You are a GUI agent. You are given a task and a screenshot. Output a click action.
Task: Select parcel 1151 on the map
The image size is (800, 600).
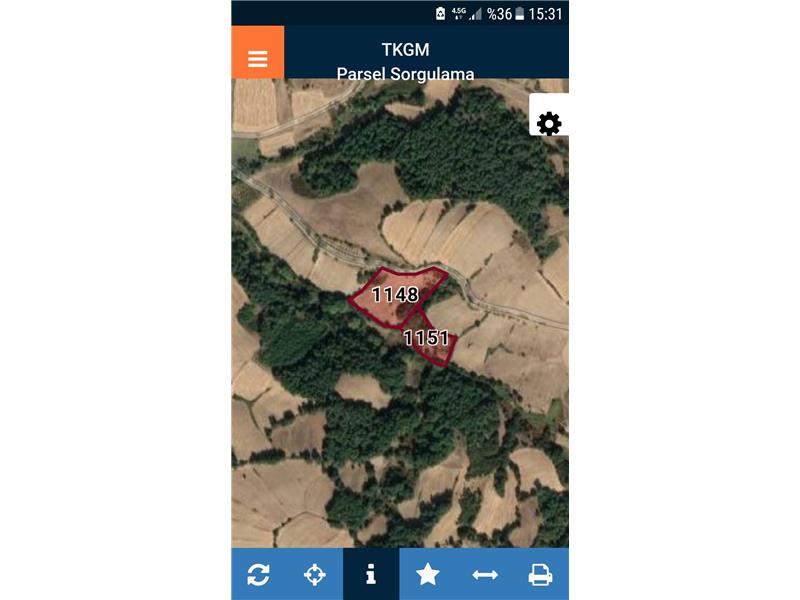coord(427,339)
